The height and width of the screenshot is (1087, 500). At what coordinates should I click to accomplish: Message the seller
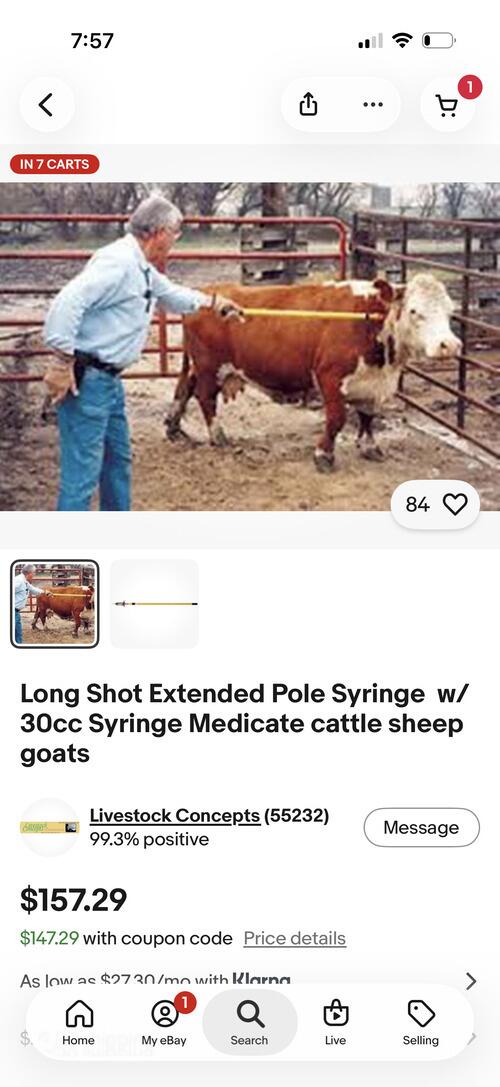[x=422, y=827]
